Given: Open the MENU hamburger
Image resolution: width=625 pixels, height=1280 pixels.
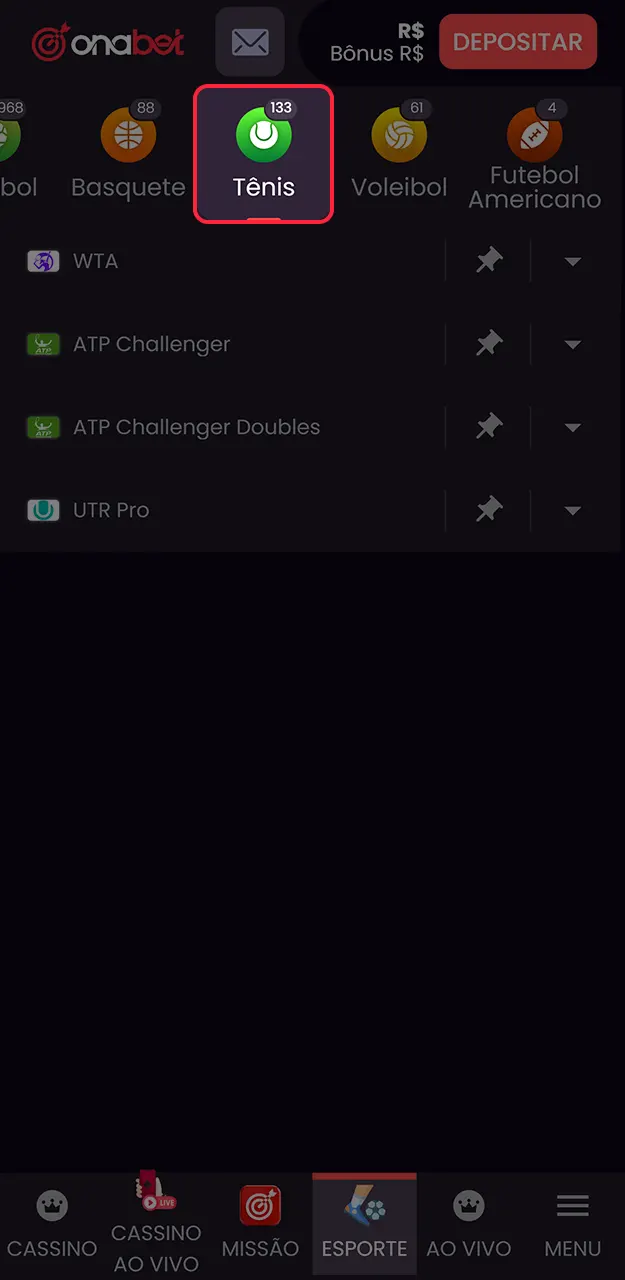Looking at the screenshot, I should pyautogui.click(x=573, y=1226).
